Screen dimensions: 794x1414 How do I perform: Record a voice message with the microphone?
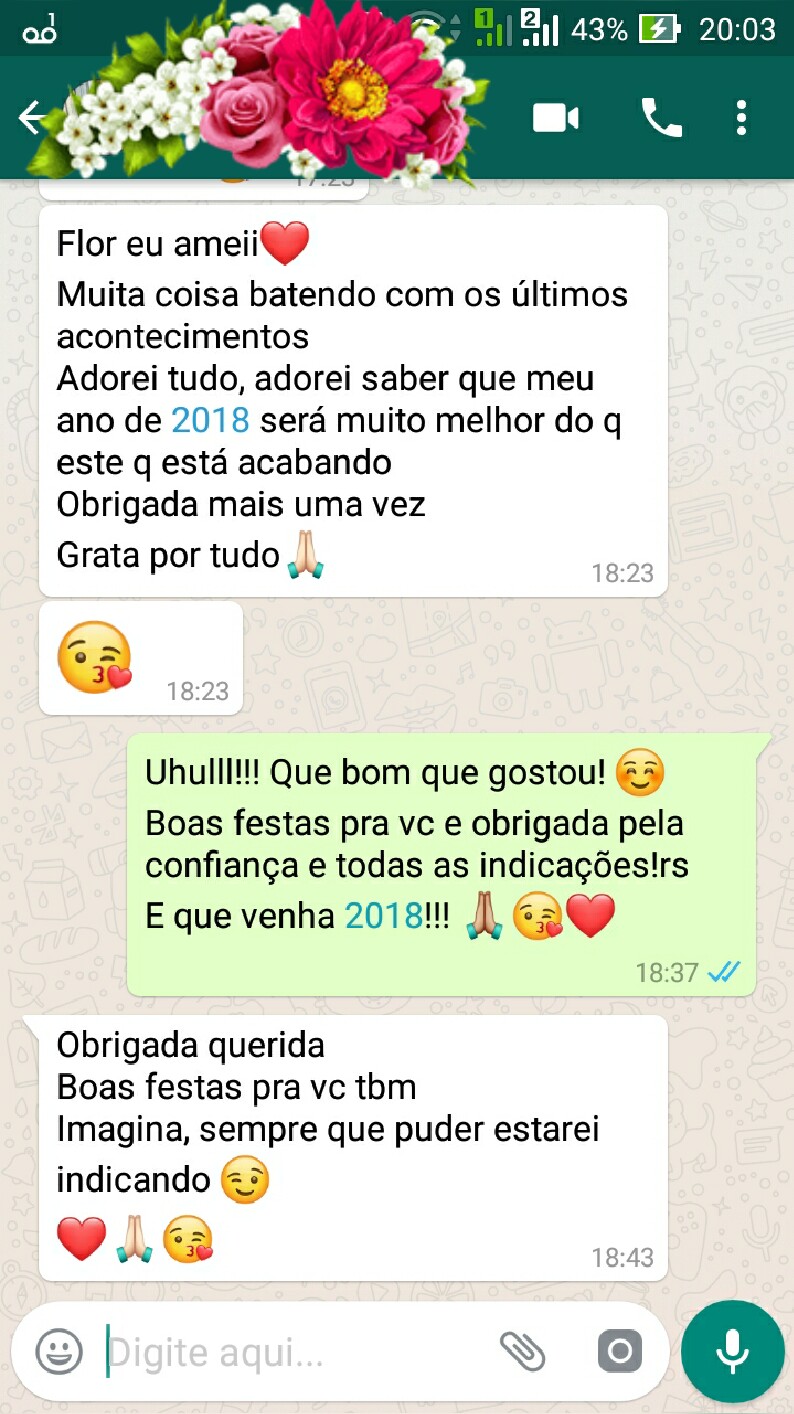point(731,1351)
